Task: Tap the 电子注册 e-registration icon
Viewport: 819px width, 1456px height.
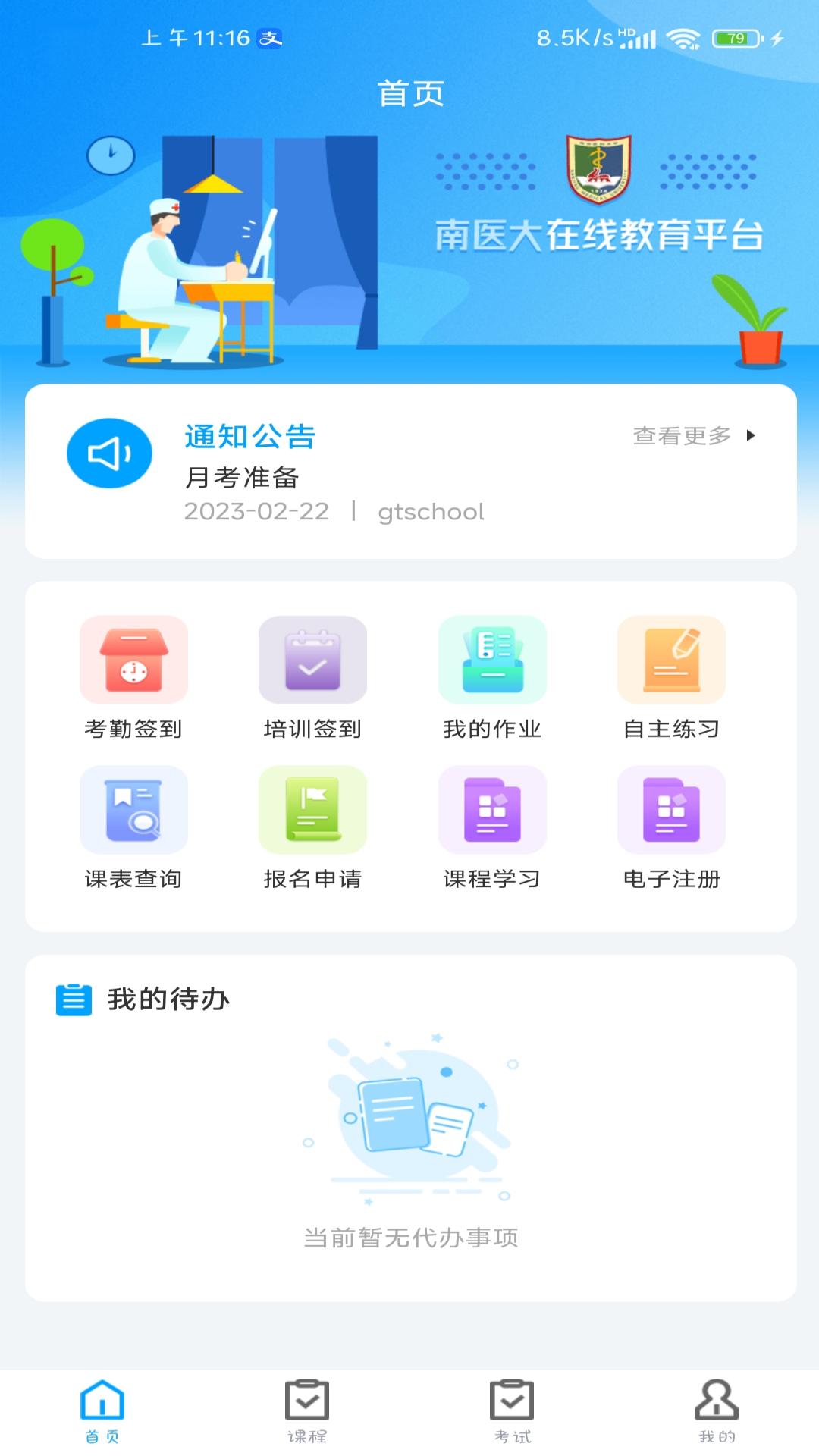Action: pos(671,808)
